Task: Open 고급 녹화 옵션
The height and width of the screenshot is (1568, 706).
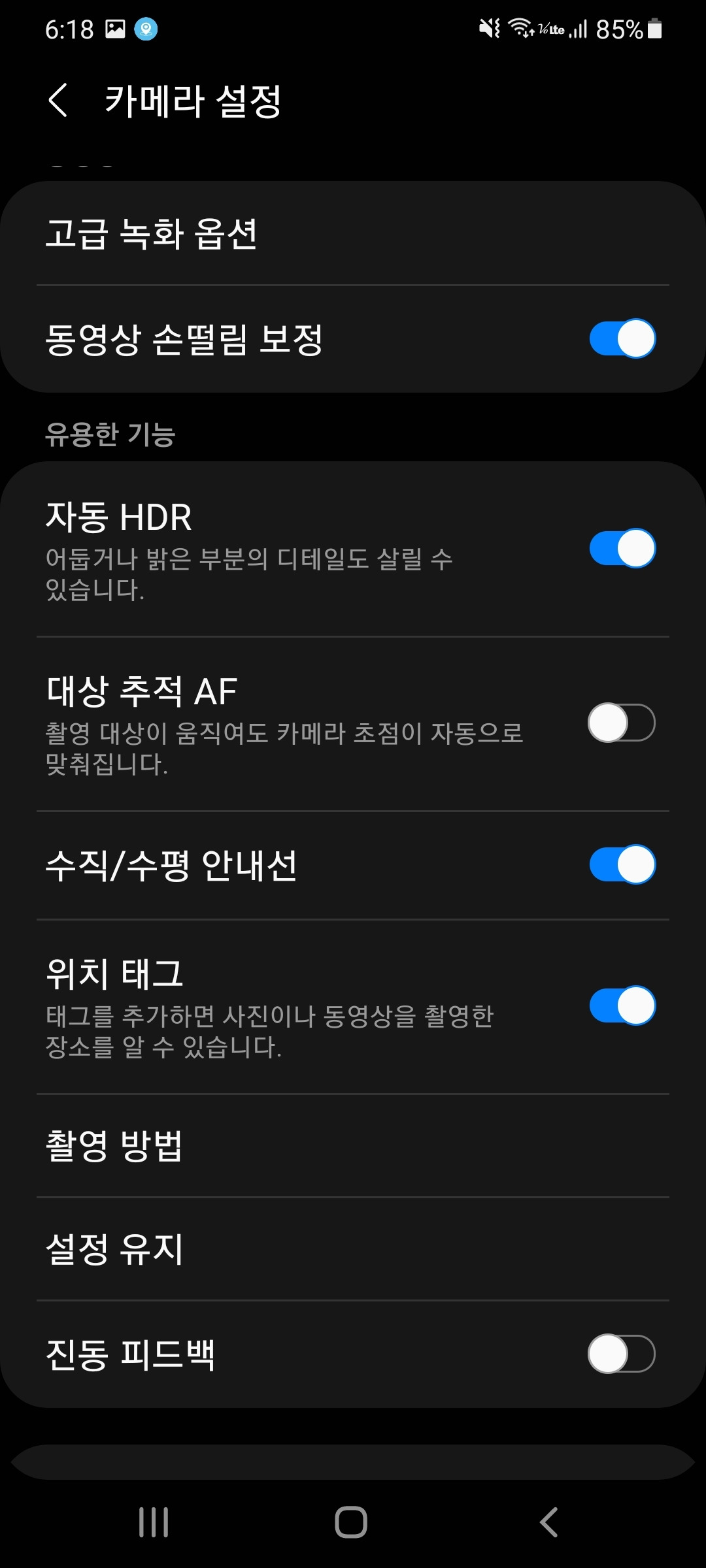Action: 353,233
